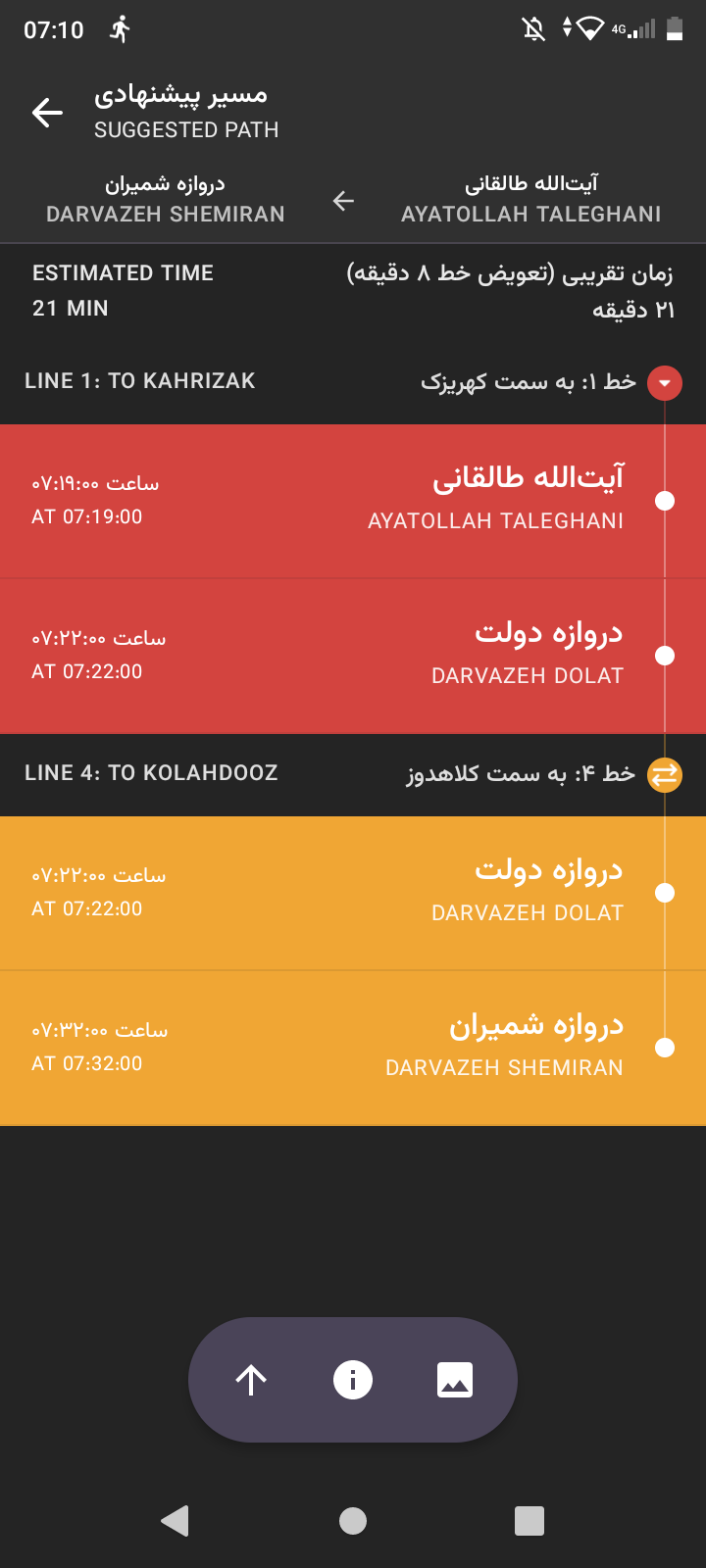Collapse the Line 1 to Kahrizak section
The height and width of the screenshot is (1568, 706).
(x=665, y=382)
